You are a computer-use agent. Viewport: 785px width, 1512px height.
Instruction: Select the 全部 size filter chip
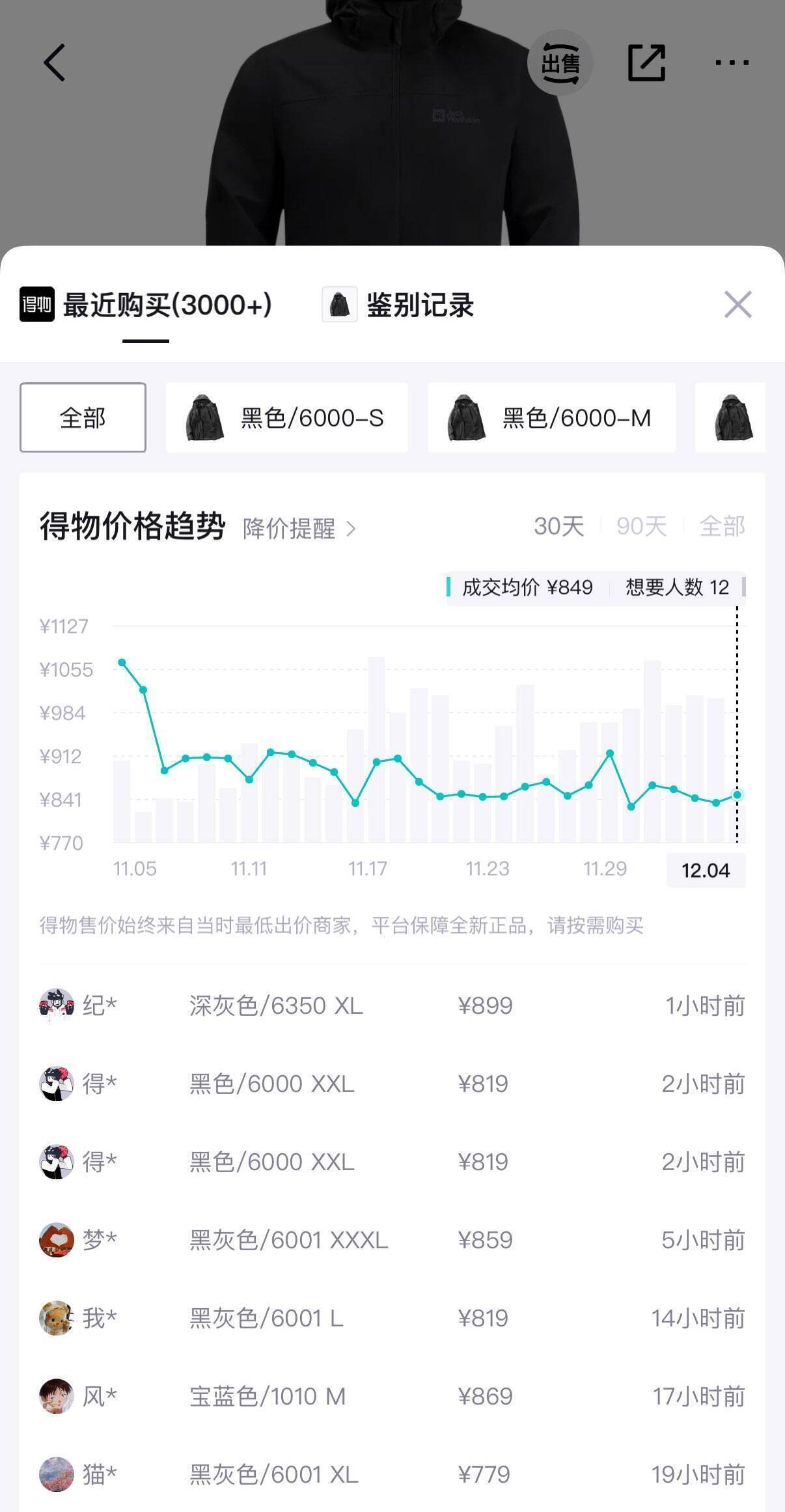[83, 417]
